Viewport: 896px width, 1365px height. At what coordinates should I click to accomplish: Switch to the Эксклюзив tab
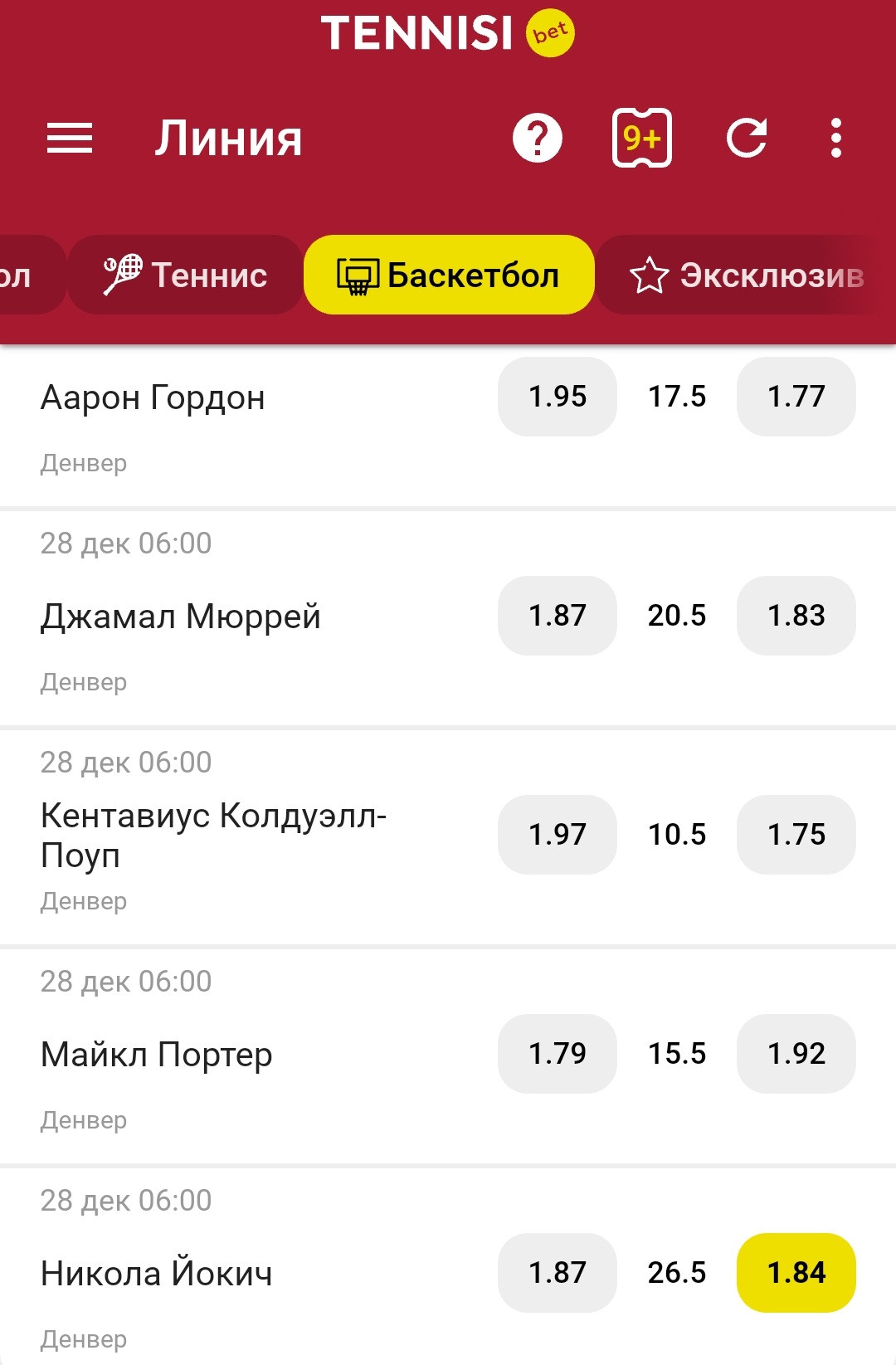pos(747,275)
